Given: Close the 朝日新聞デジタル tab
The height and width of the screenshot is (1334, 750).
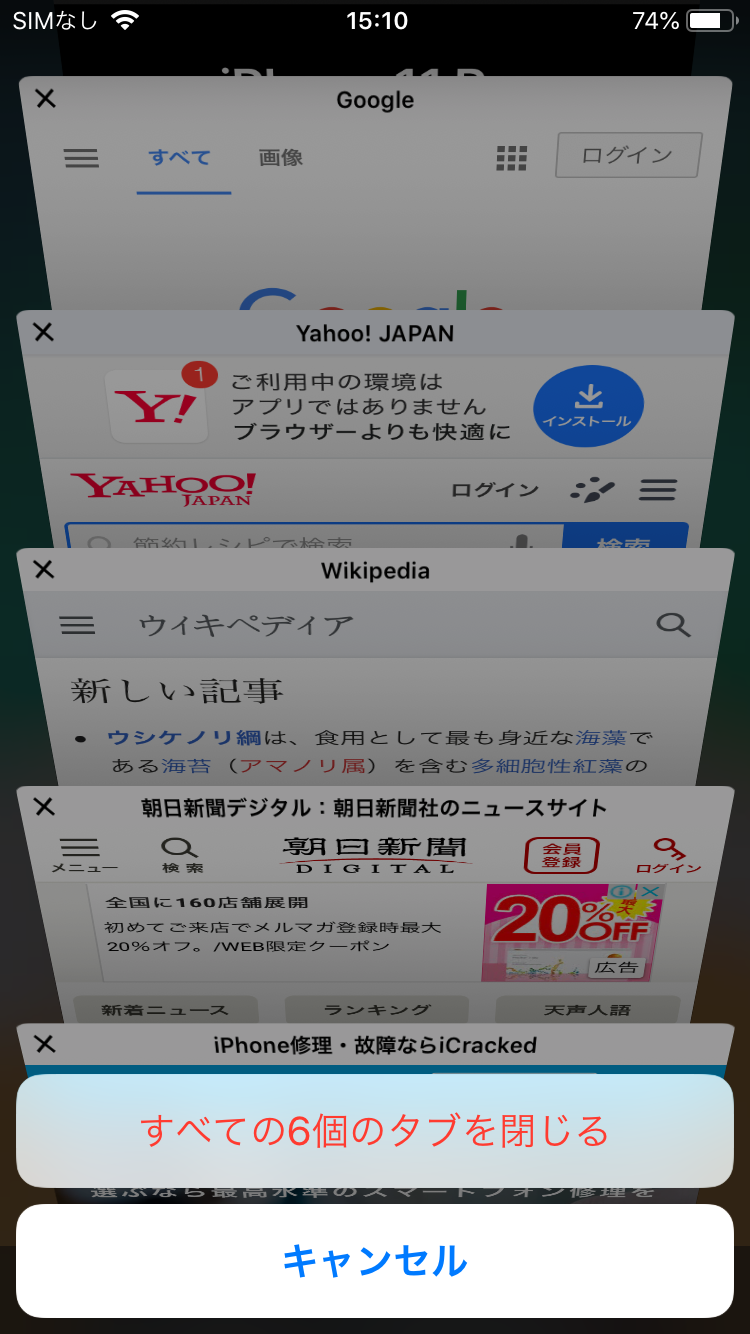Looking at the screenshot, I should (x=44, y=807).
